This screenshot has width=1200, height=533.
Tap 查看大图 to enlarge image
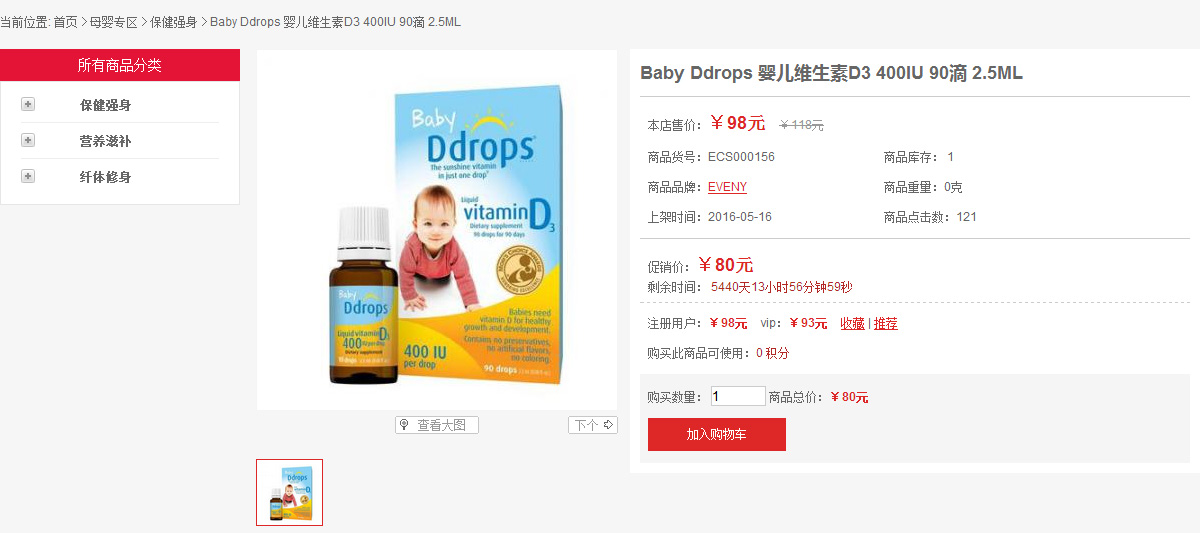point(437,425)
